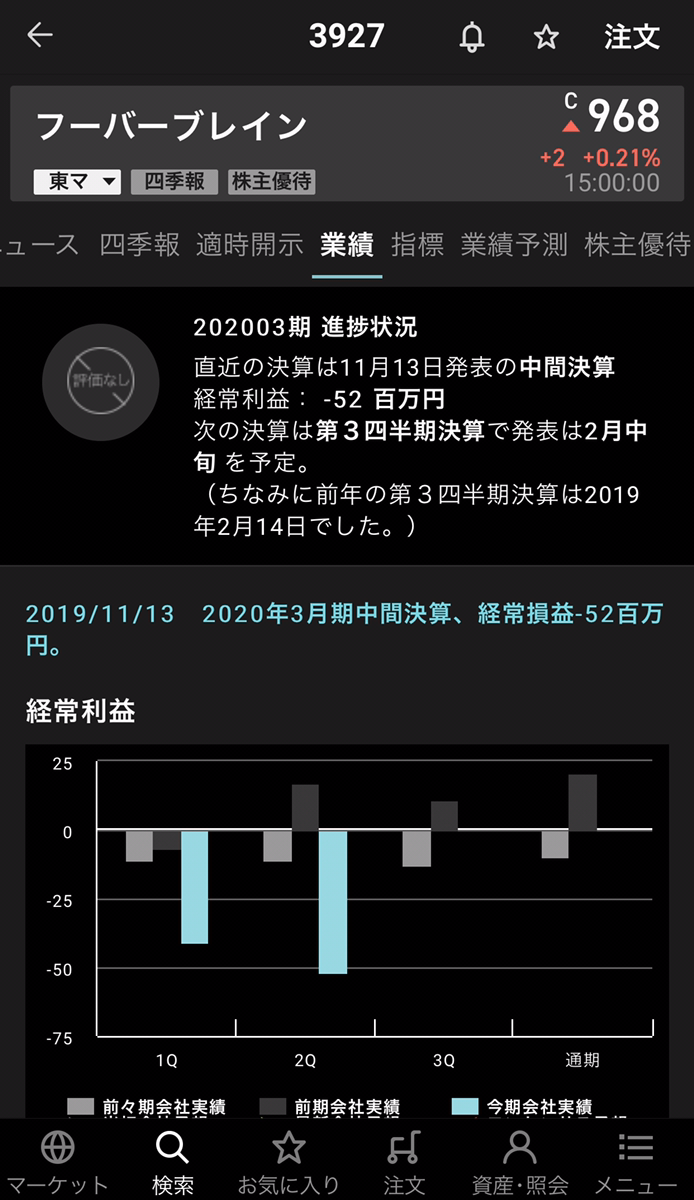Open the price alert bell
This screenshot has width=694, height=1200.
(x=471, y=37)
